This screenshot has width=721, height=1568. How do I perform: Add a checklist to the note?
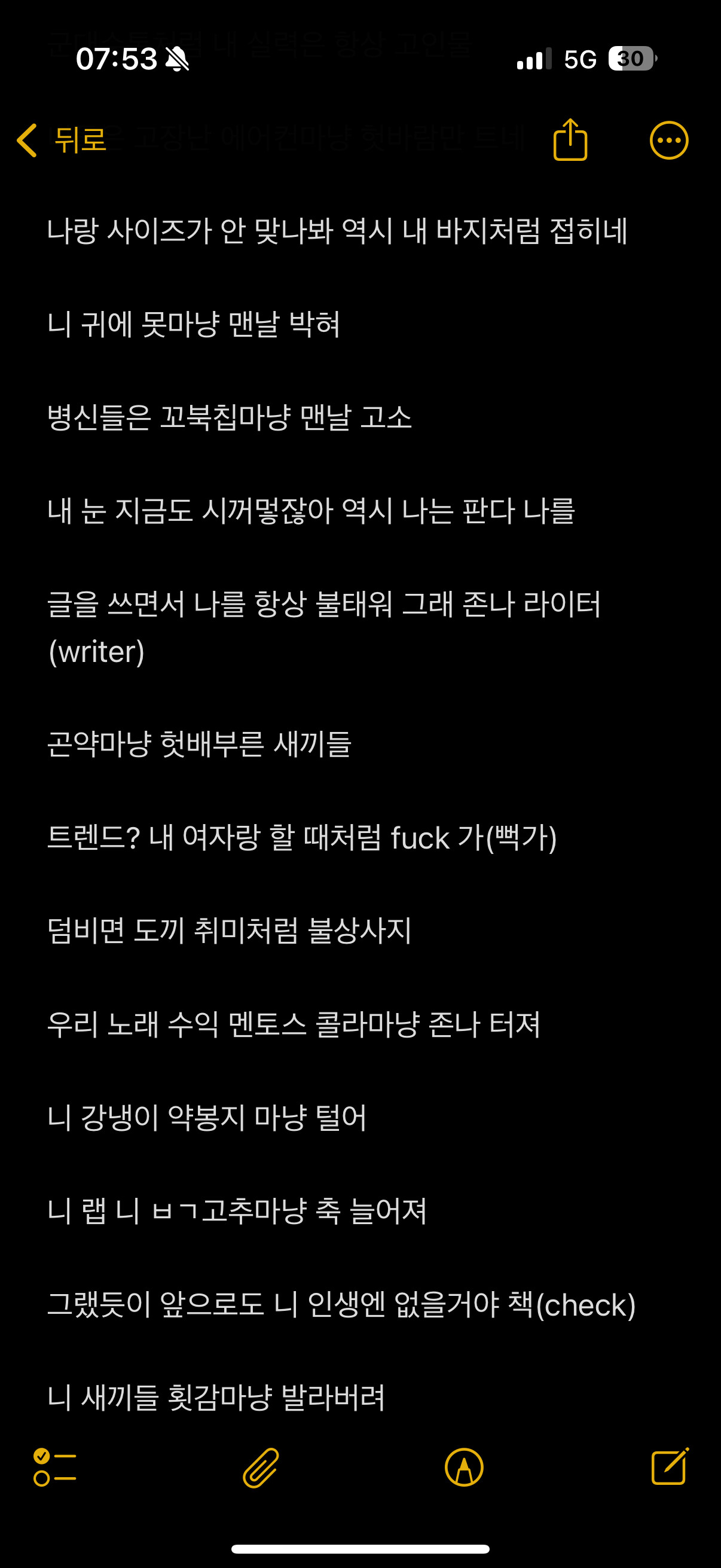[x=55, y=1467]
